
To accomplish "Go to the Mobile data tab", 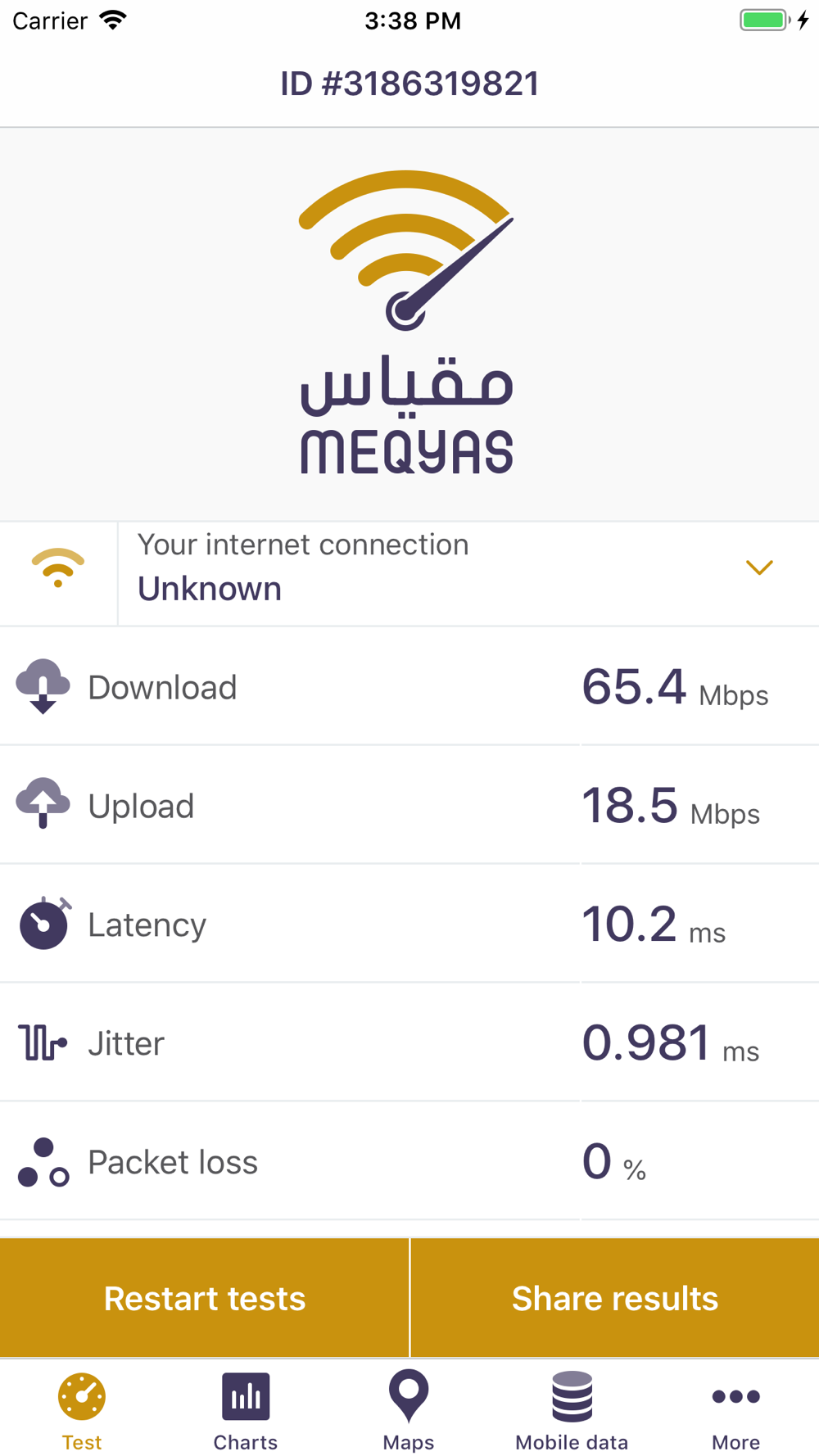I will tap(572, 1412).
